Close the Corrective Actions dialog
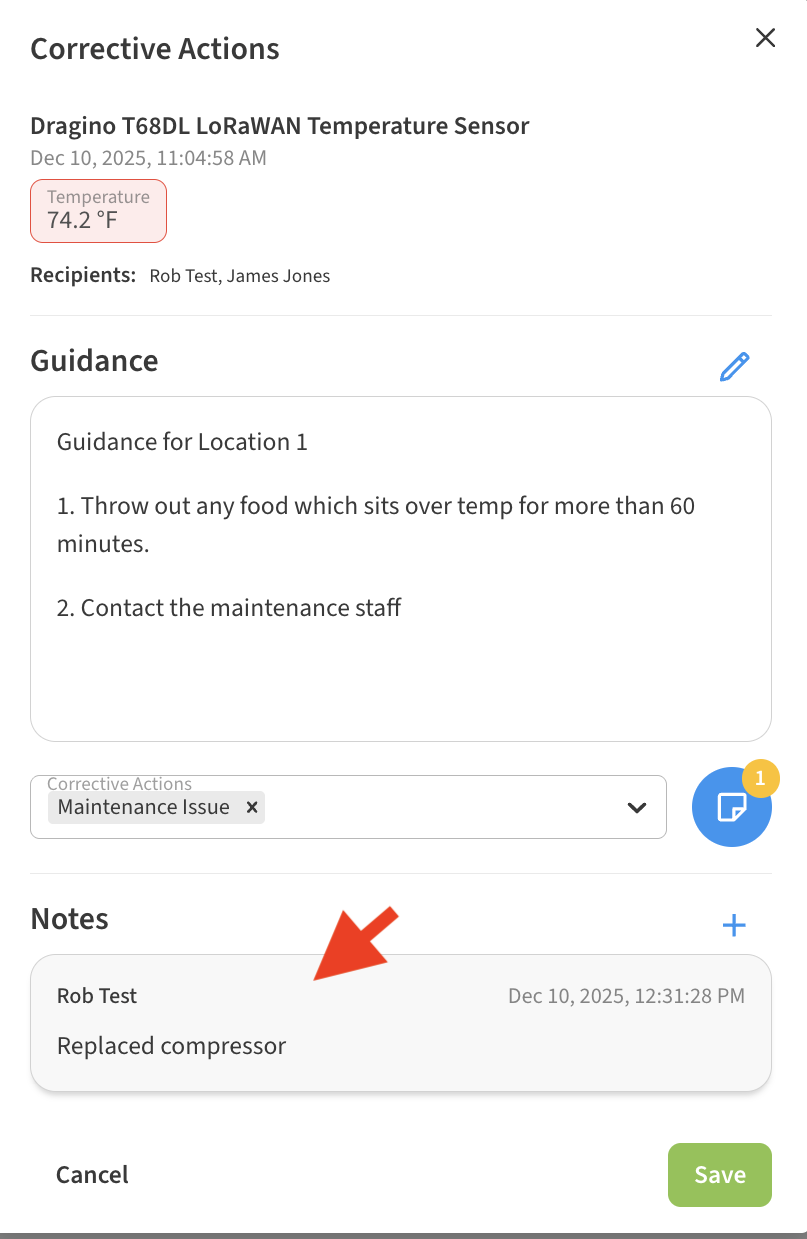 (x=765, y=38)
